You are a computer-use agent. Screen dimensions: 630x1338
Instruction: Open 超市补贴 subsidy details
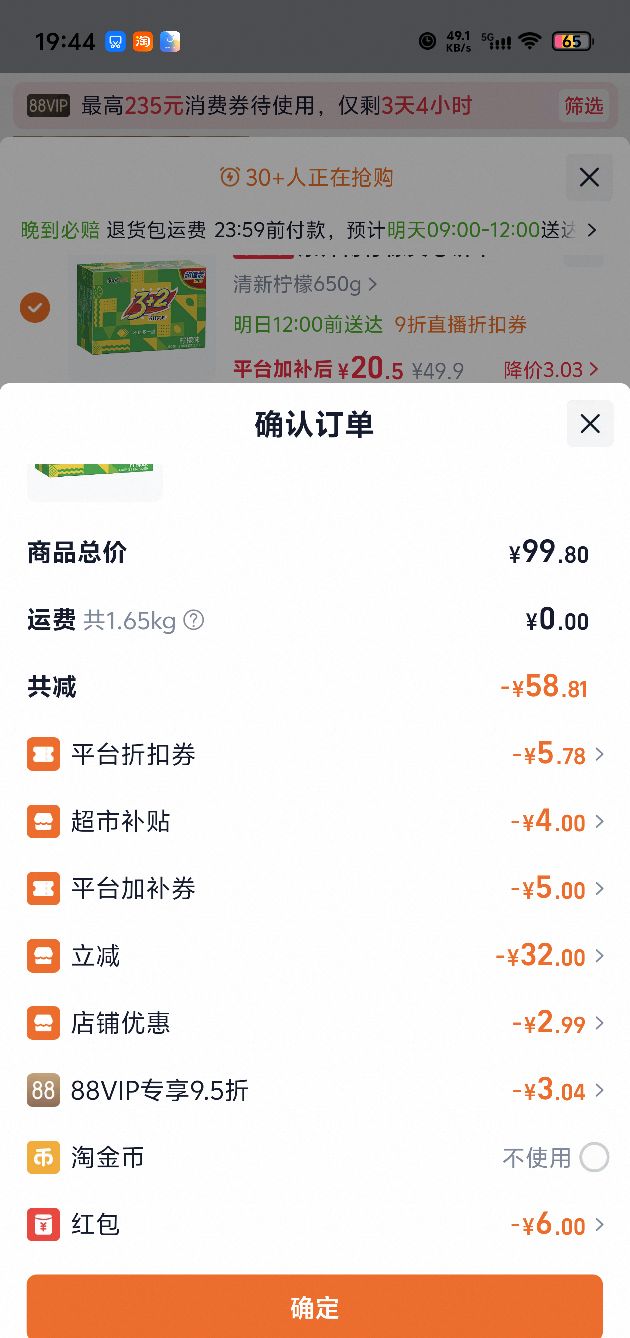(315, 821)
